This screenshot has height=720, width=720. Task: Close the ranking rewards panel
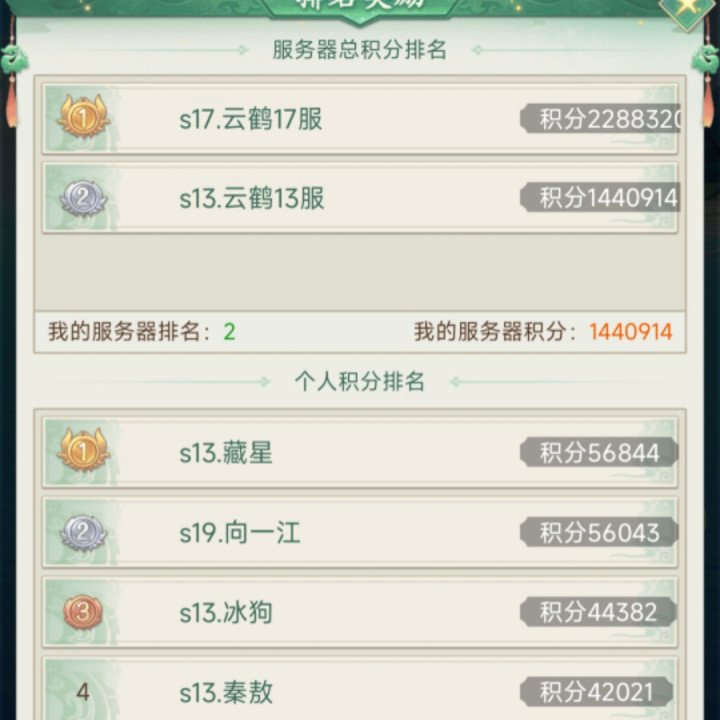click(687, 10)
